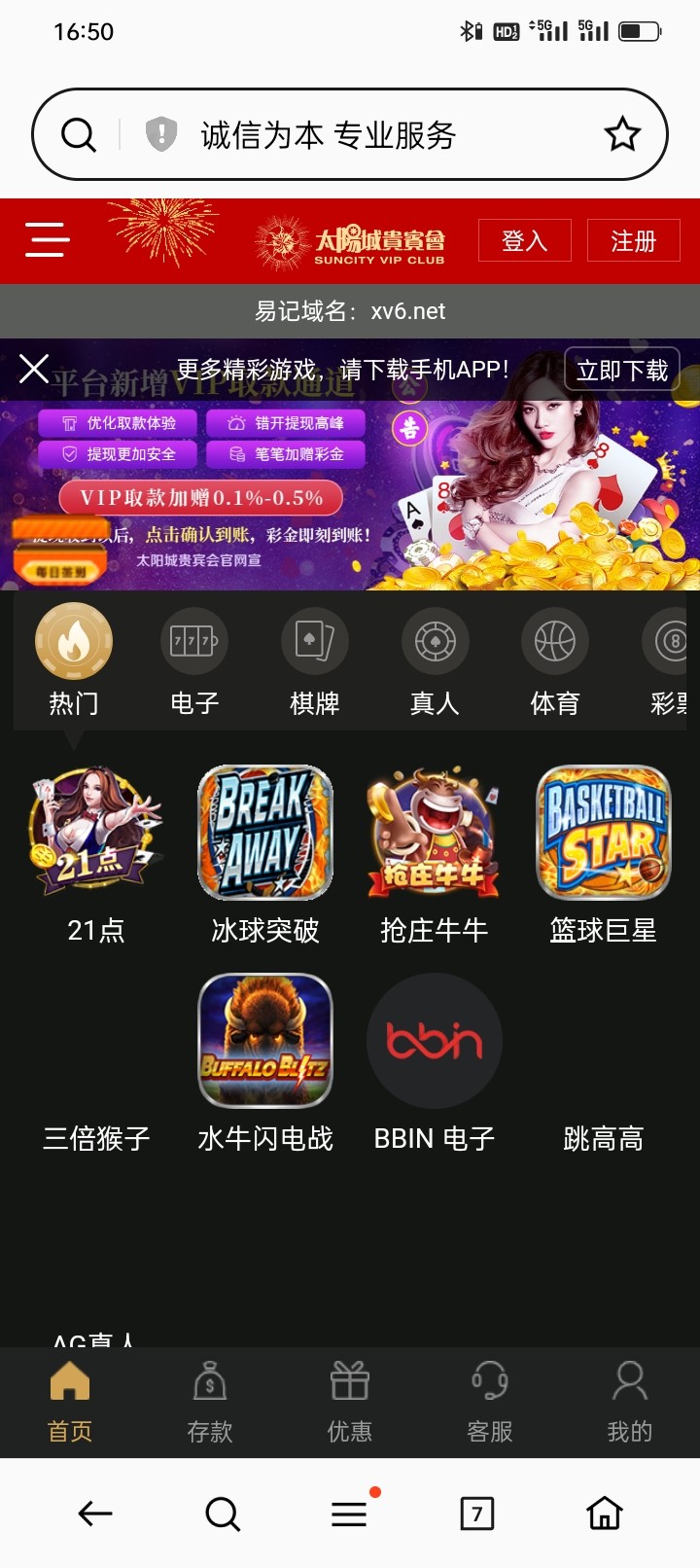700x1568 pixels.
Task: Select the 体育 sports basketball icon
Action: [555, 641]
